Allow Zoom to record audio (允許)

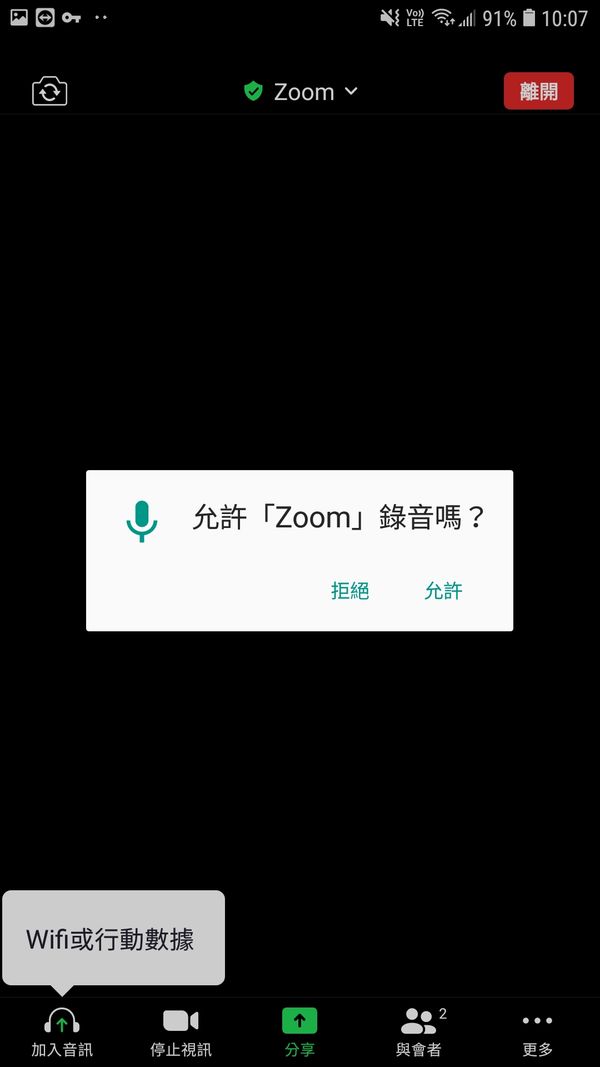click(443, 590)
